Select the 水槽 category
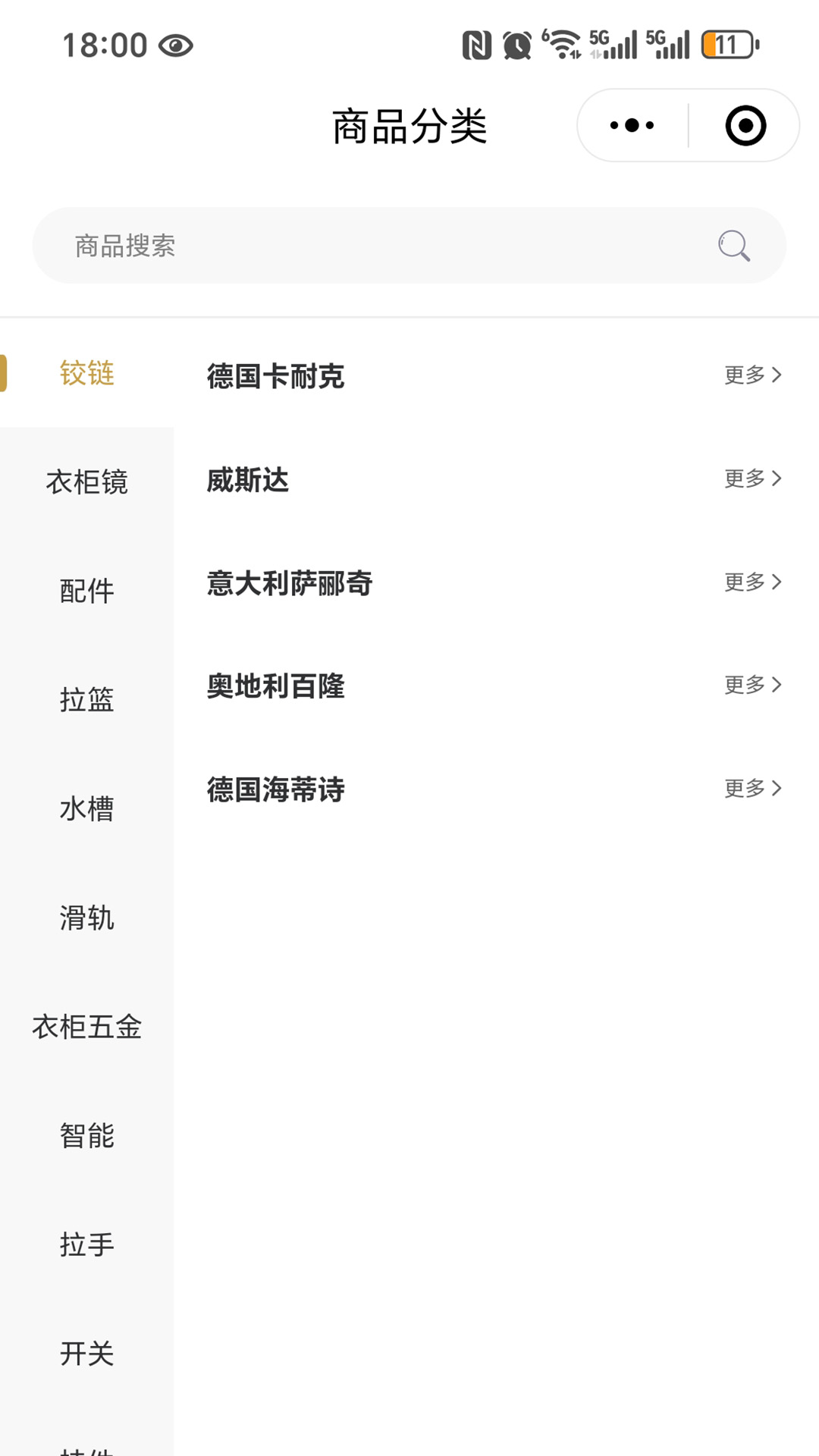This screenshot has width=819, height=1456. pos(87,809)
